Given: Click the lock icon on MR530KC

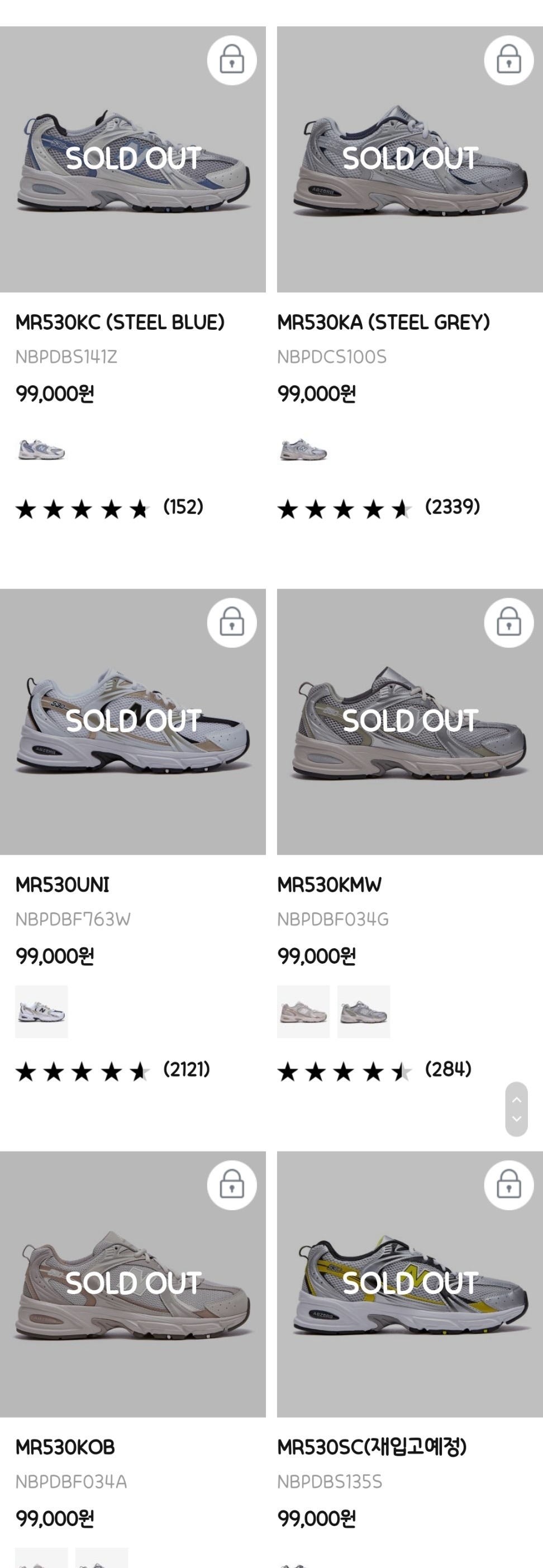Looking at the screenshot, I should tap(232, 60).
